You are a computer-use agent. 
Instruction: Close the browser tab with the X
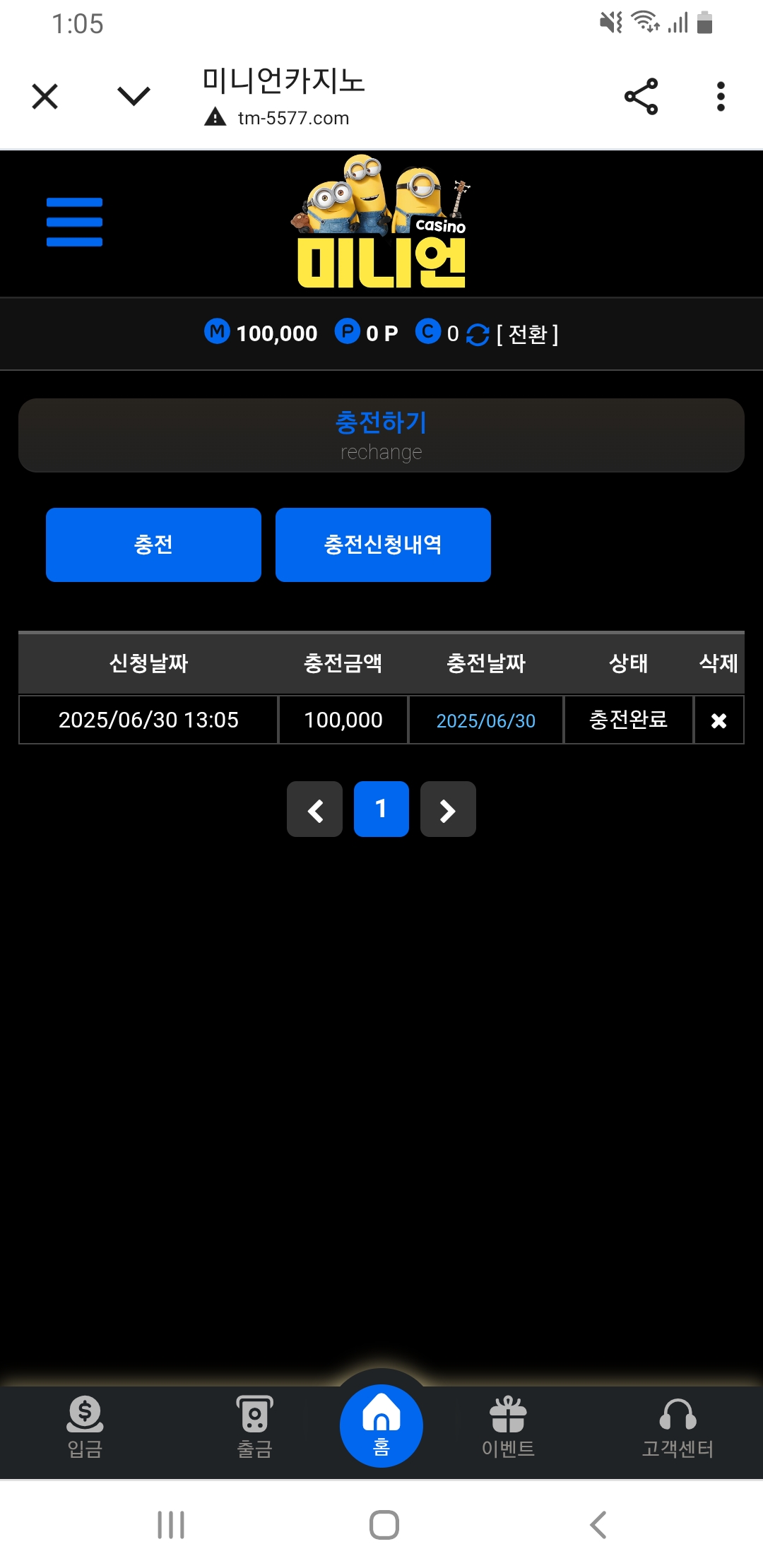pyautogui.click(x=45, y=97)
